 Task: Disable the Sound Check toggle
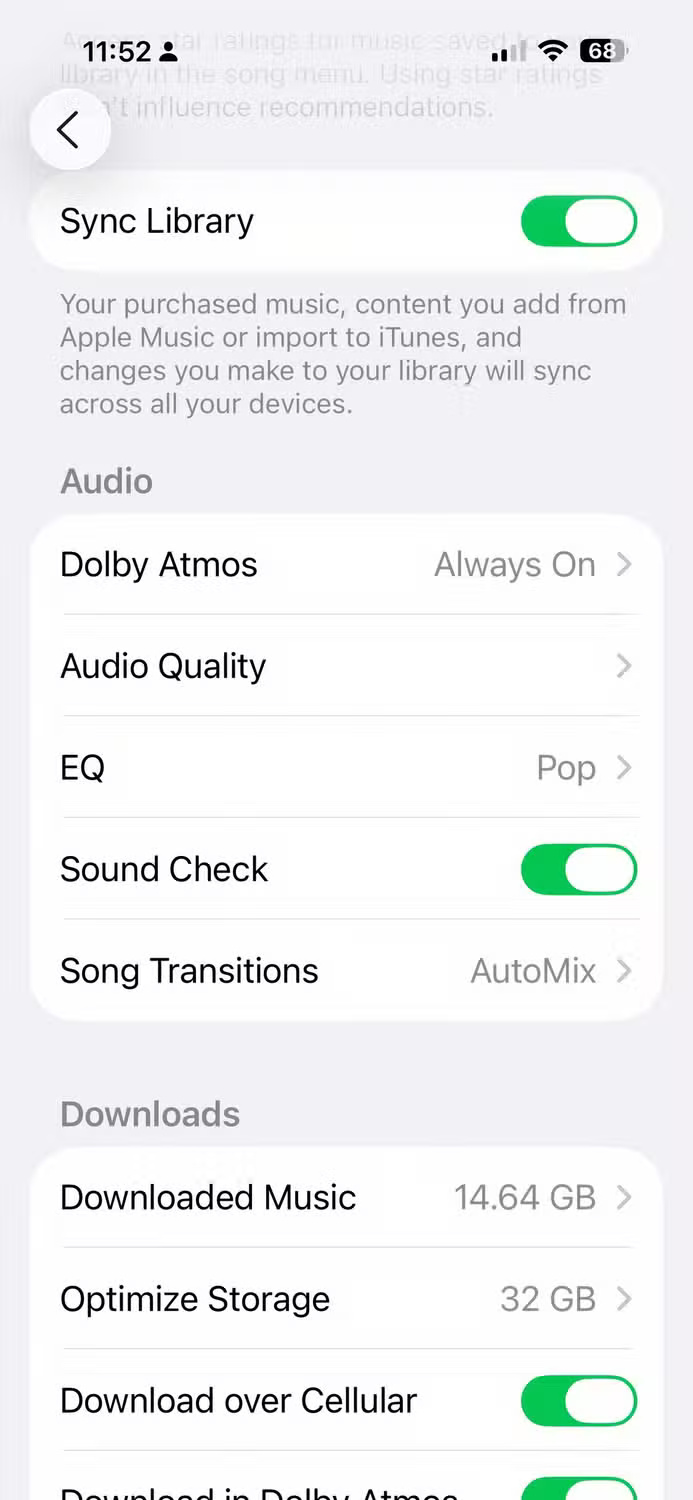click(578, 869)
